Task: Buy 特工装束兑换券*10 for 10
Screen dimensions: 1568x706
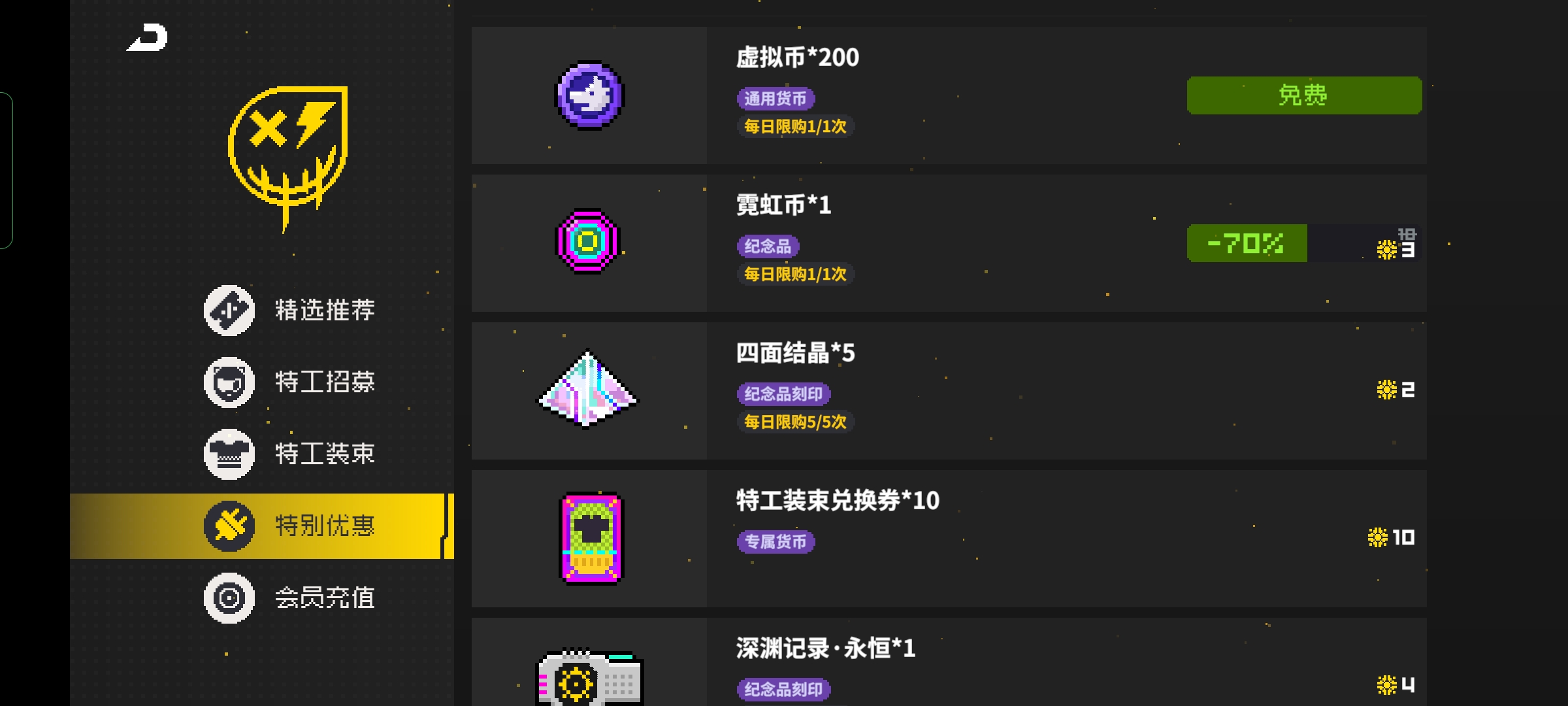Action: (x=1392, y=537)
